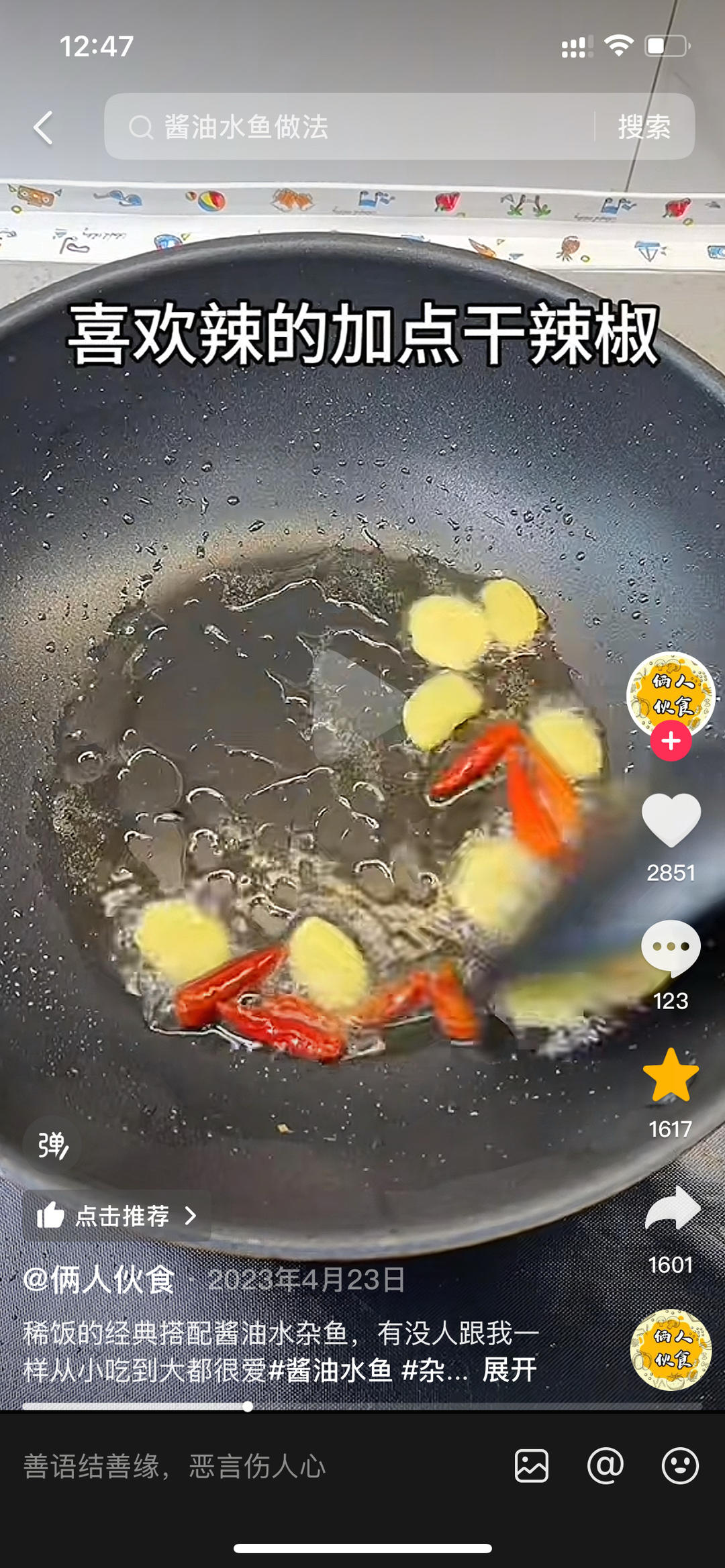
Task: Tap the 点击推荐 chip
Action: tap(117, 1216)
